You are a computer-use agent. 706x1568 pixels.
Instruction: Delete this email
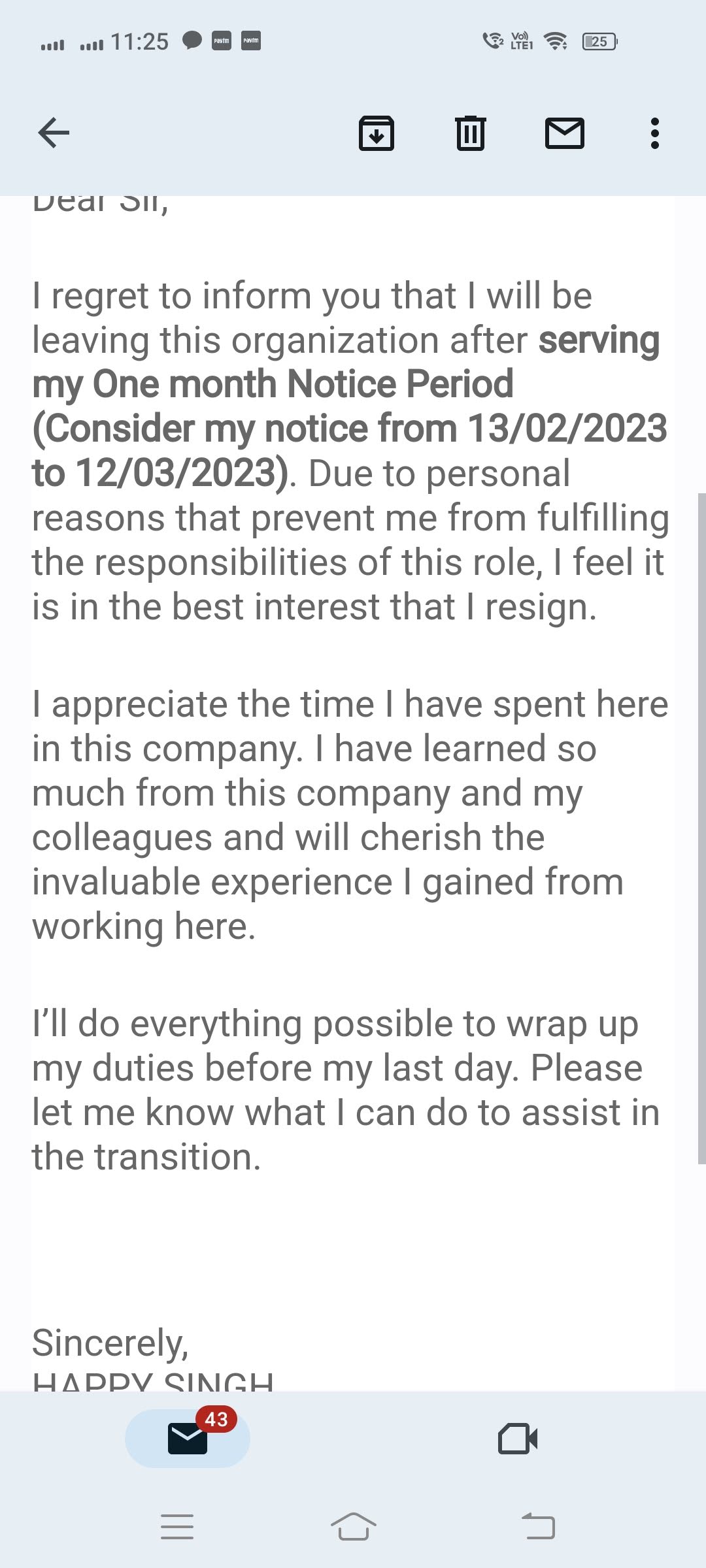470,133
